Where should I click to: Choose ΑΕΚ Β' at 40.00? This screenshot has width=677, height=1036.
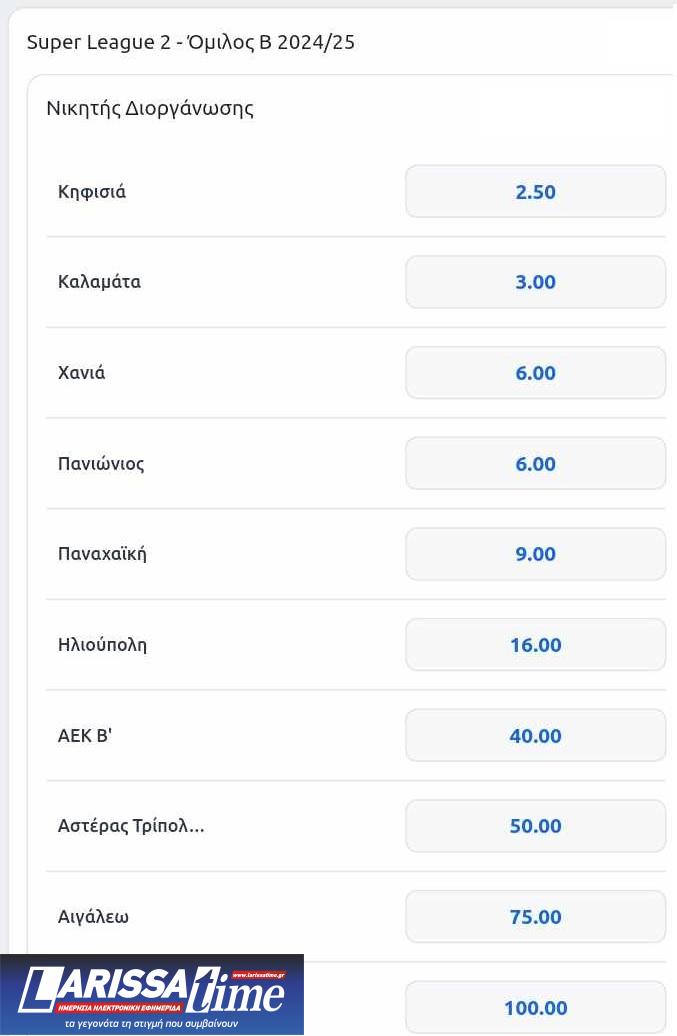pyautogui.click(x=535, y=736)
